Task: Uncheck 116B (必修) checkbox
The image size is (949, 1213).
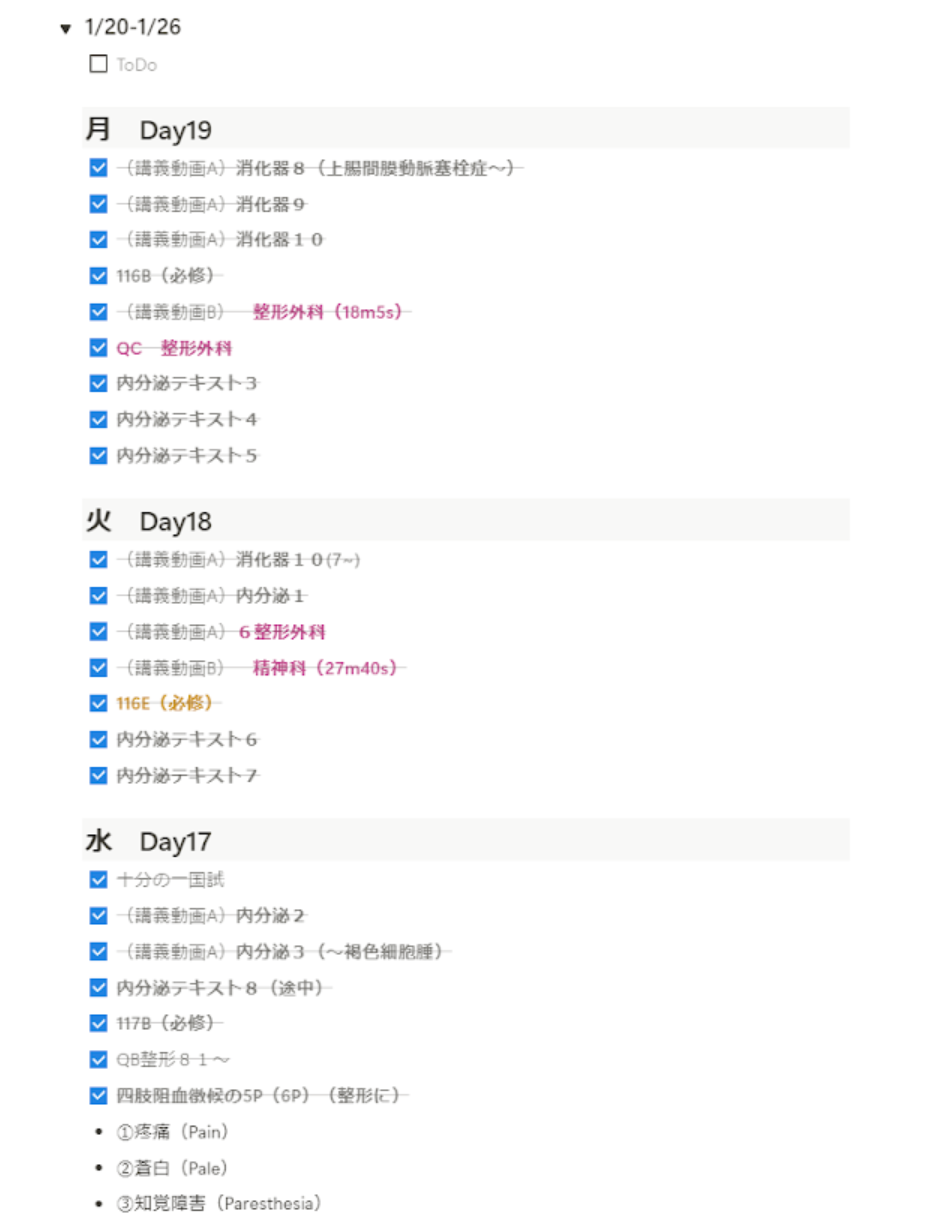Action: pos(98,276)
